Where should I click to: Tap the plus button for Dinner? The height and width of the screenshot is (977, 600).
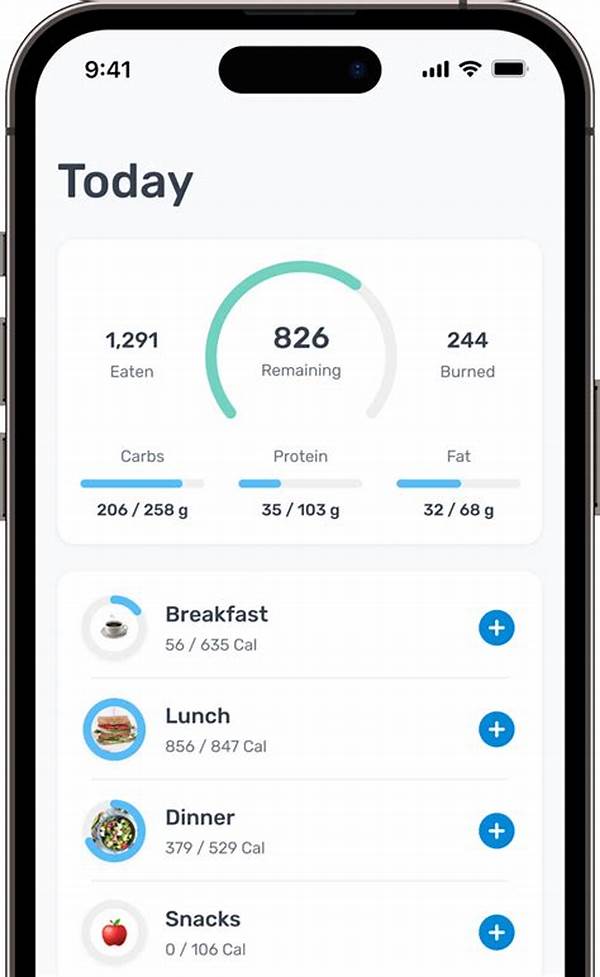496,831
